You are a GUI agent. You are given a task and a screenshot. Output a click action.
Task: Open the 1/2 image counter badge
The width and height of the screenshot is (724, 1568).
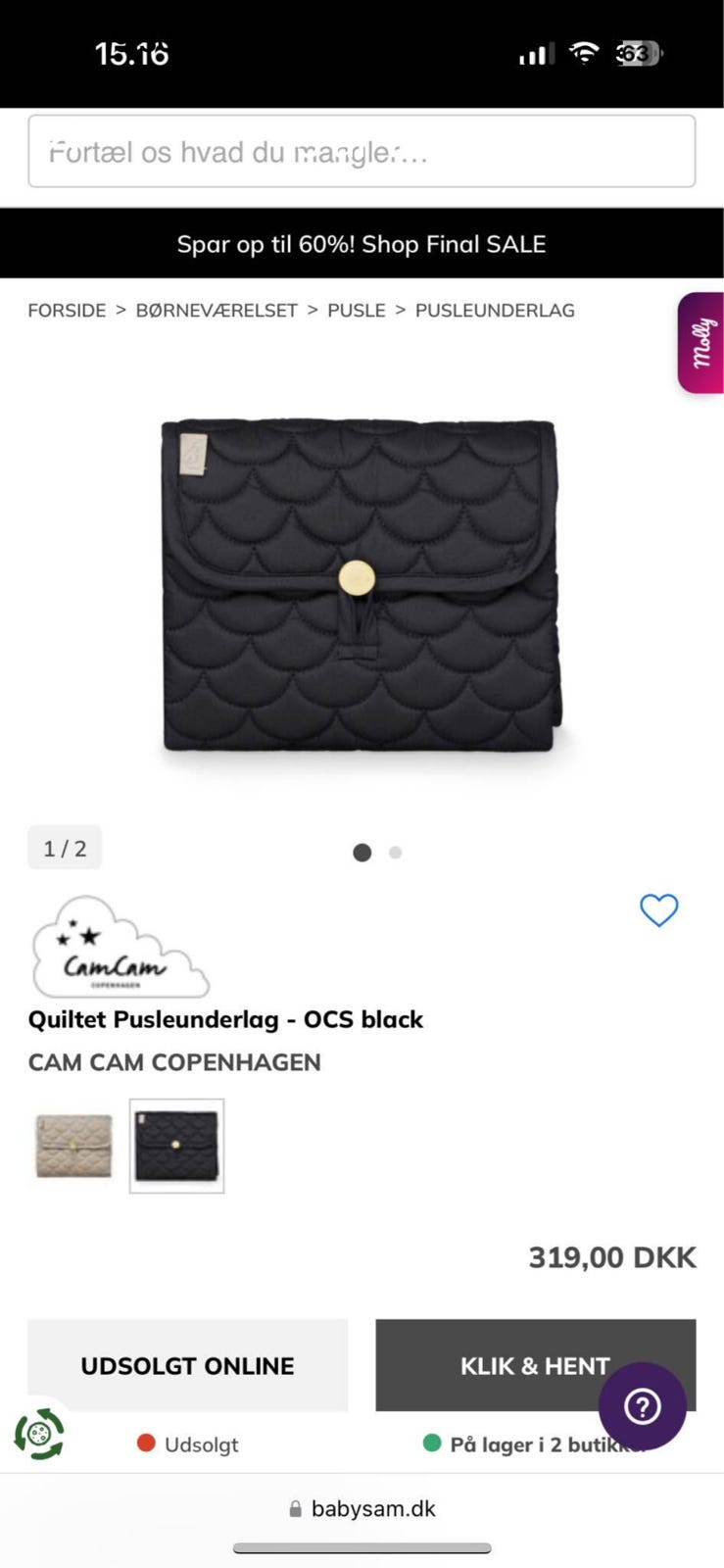pyautogui.click(x=64, y=847)
